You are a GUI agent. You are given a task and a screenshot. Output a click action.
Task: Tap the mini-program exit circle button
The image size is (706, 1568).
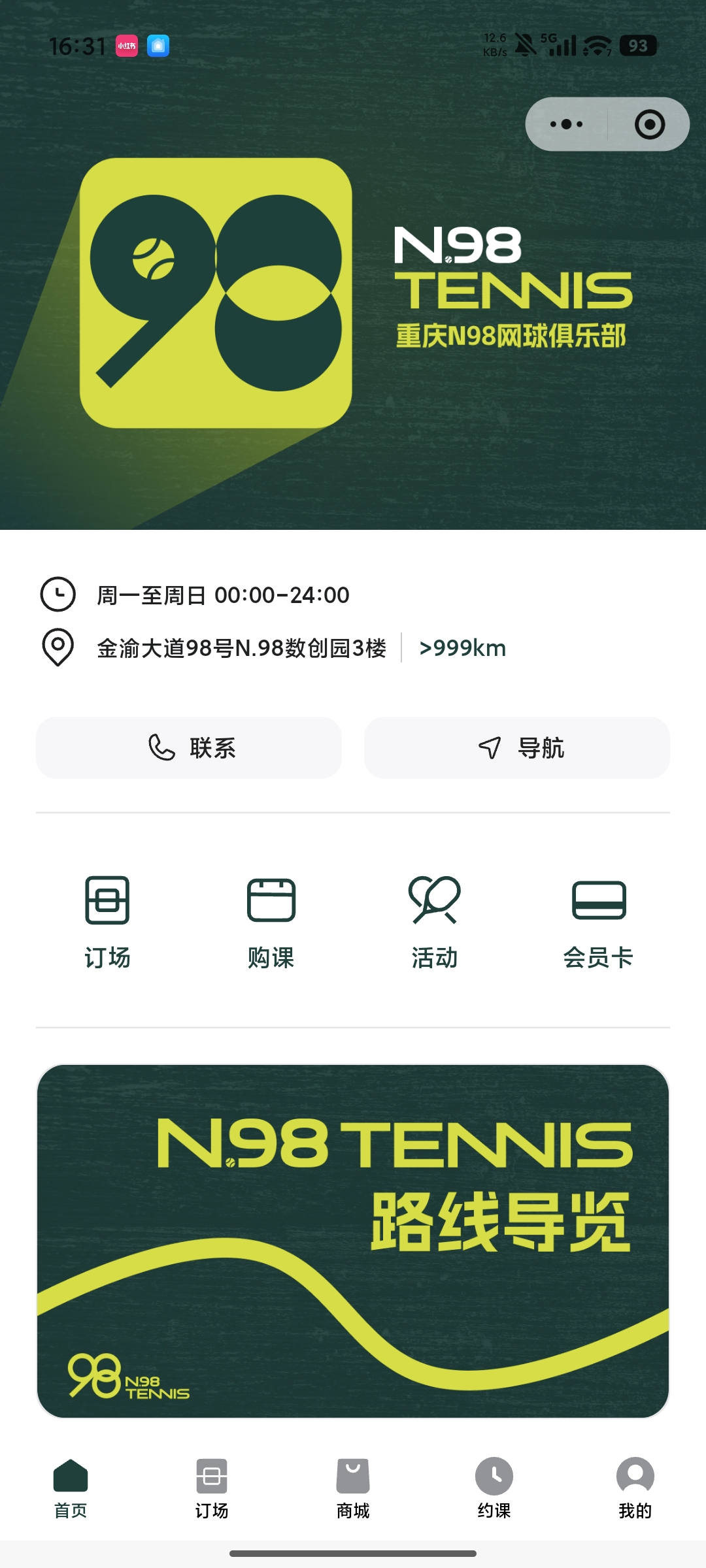pos(650,124)
